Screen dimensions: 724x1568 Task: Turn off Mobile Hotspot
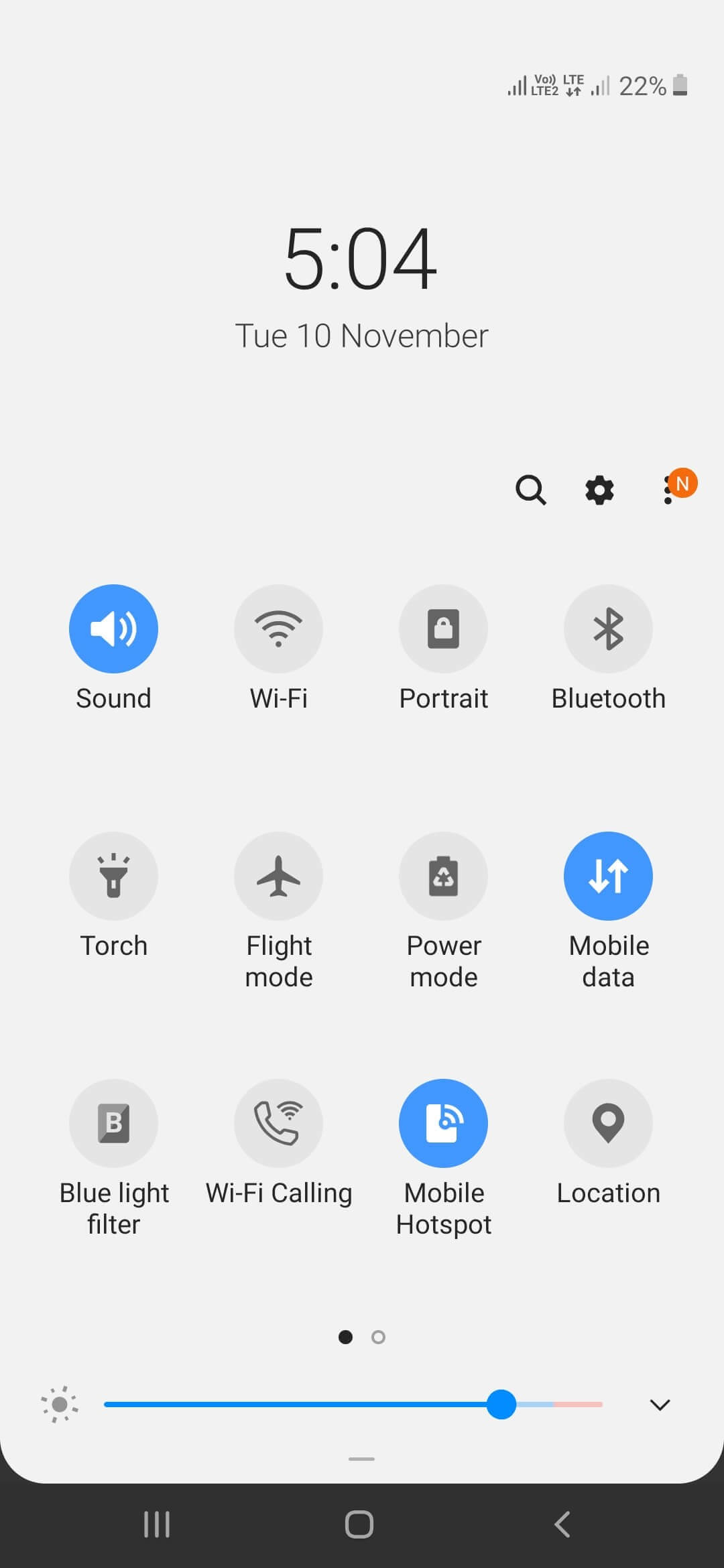point(443,1123)
